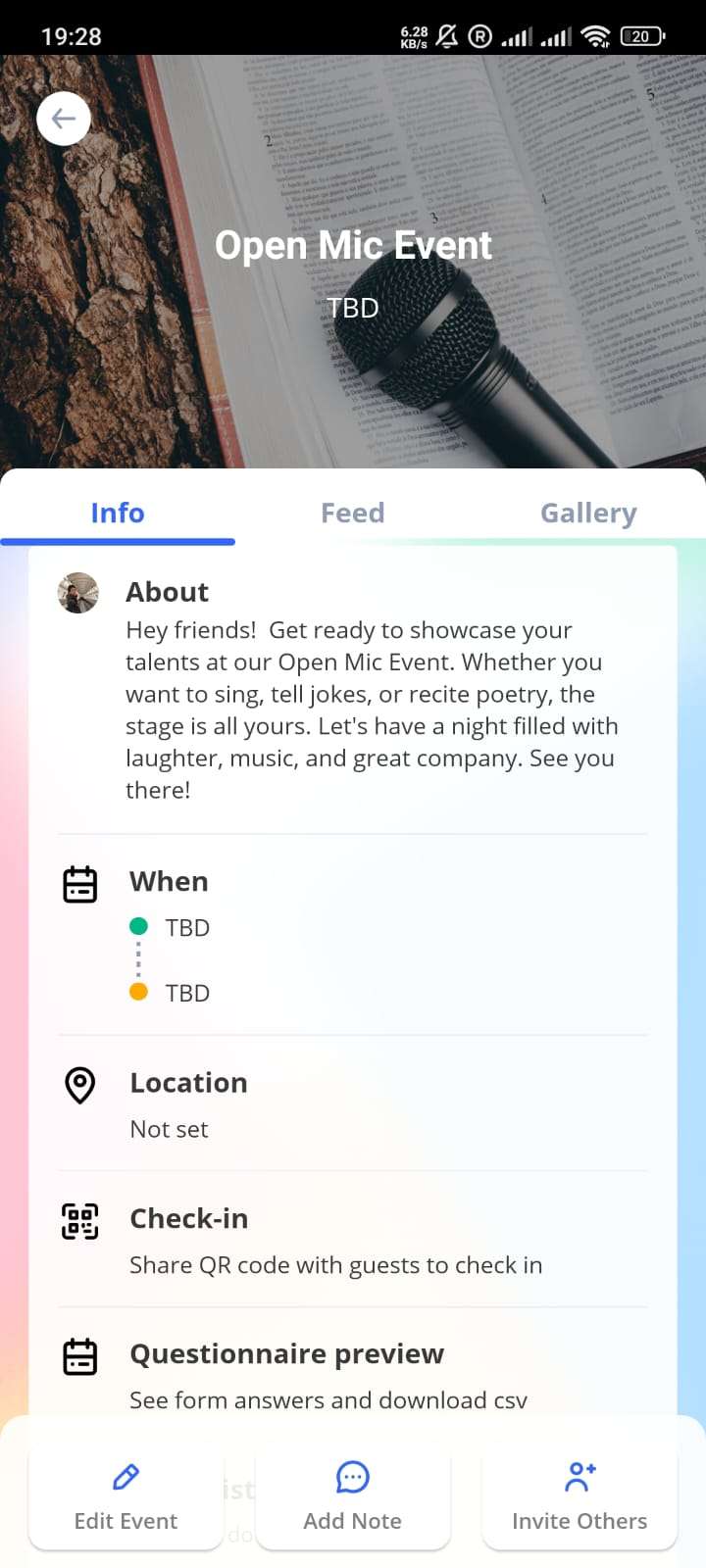This screenshot has height=1568, width=706.
Task: Tap Edit Event button
Action: 126,1496
